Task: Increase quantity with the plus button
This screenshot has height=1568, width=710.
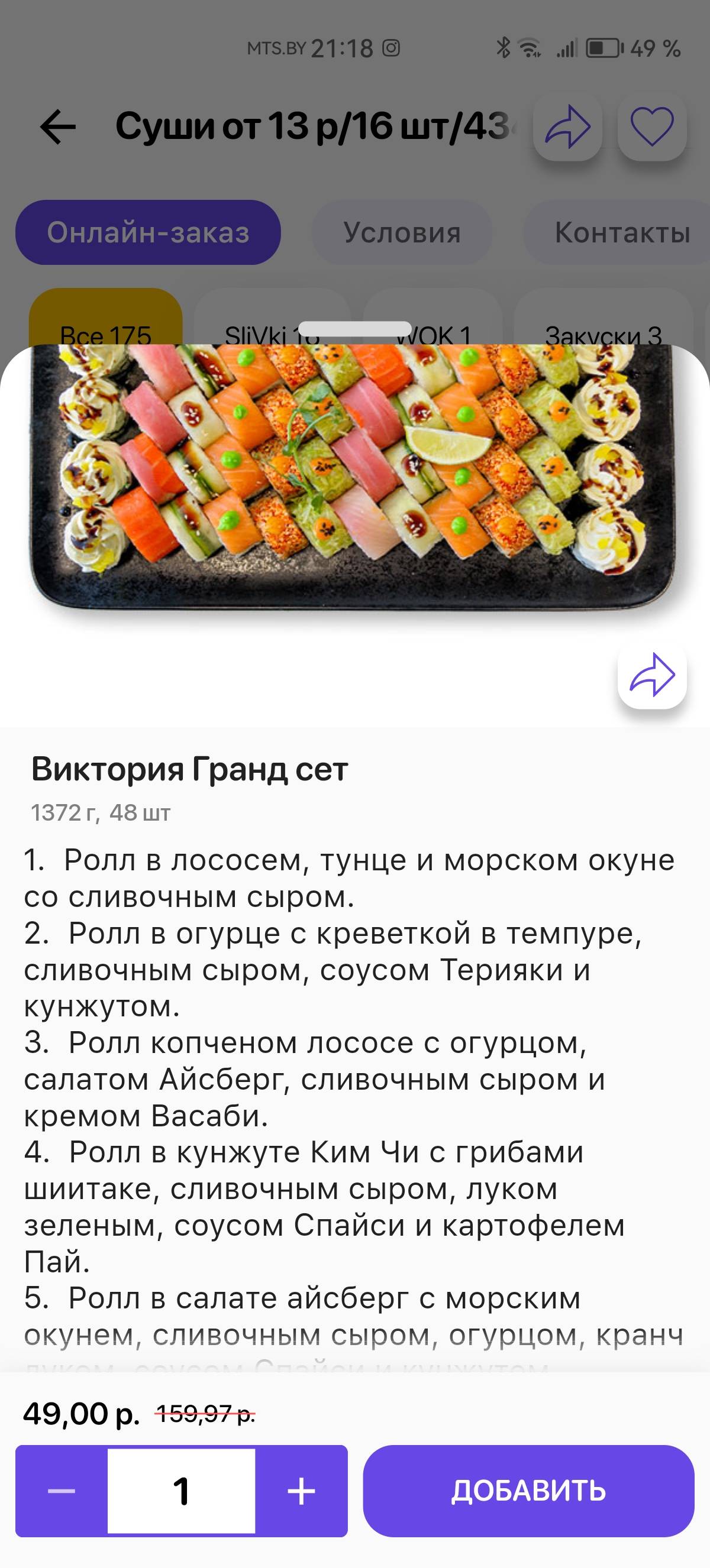Action: click(x=301, y=1491)
